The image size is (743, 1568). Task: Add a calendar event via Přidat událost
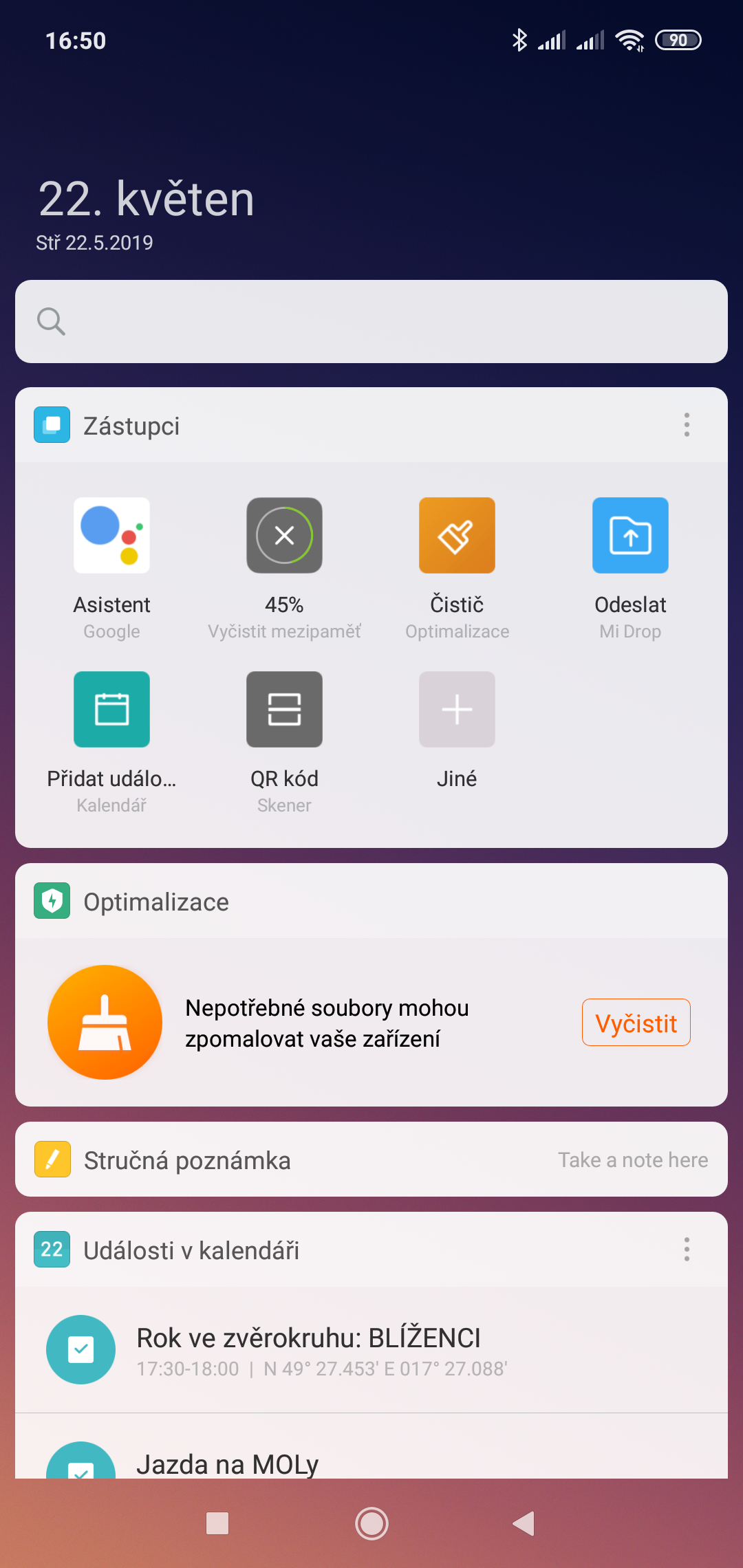tap(111, 709)
